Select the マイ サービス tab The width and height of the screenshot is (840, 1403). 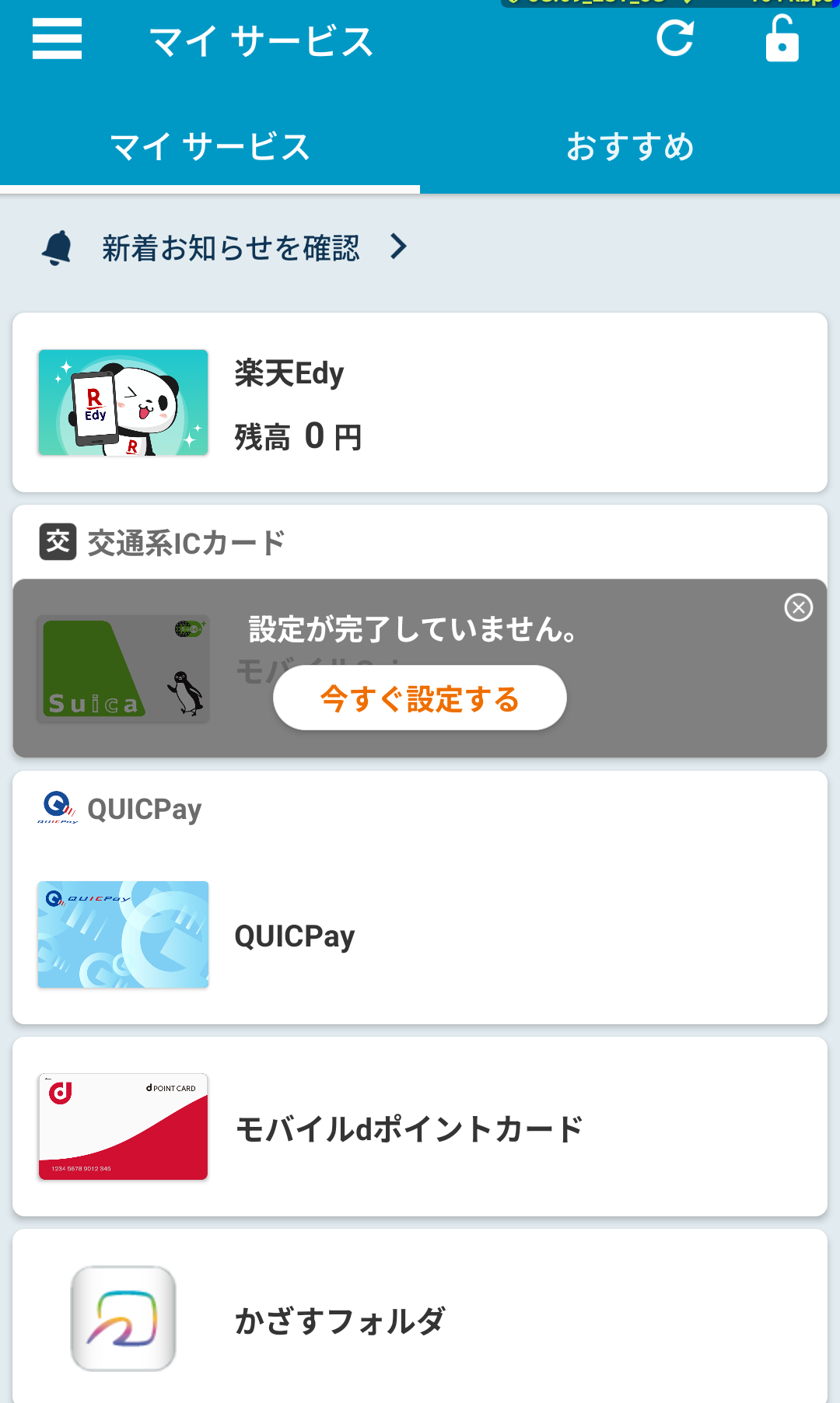(x=210, y=146)
